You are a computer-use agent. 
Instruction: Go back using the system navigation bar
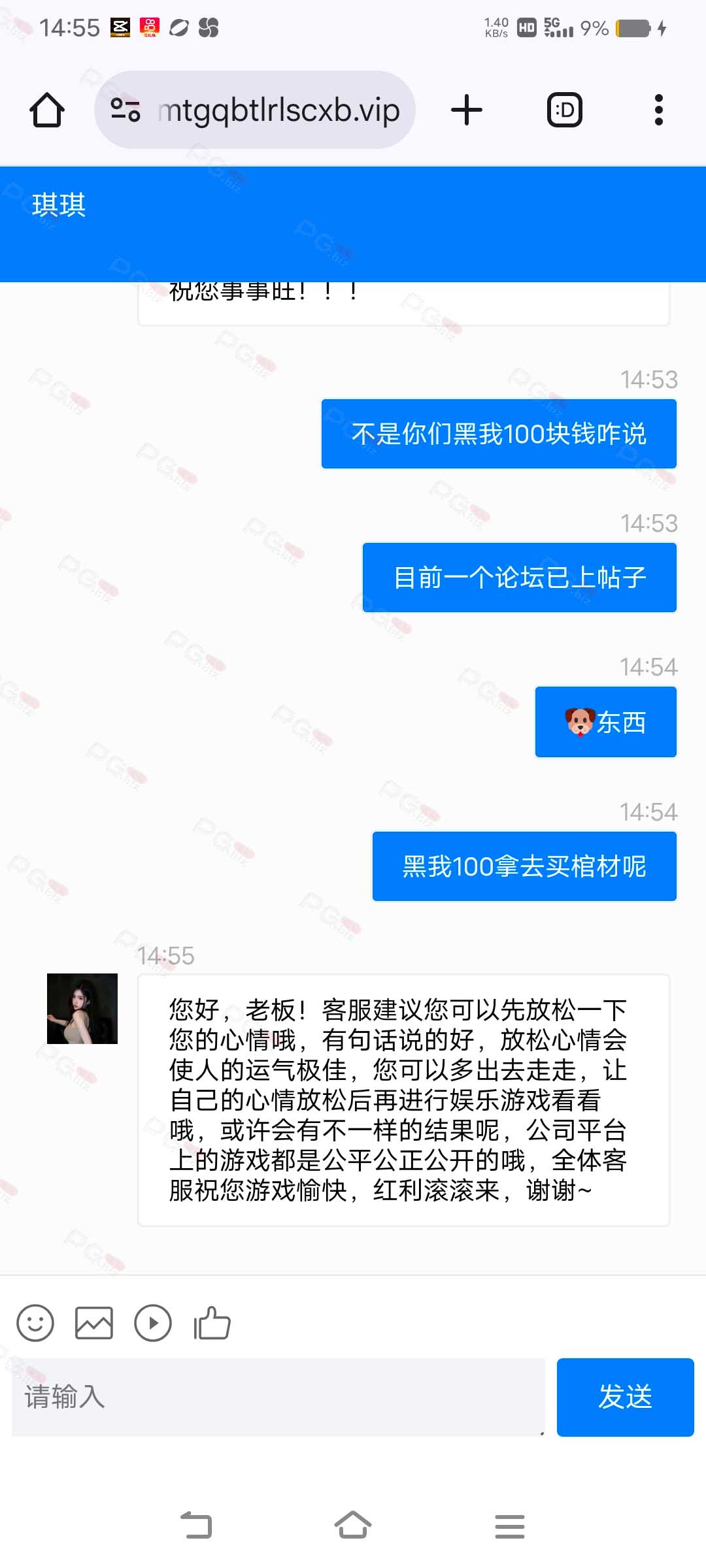[196, 1526]
